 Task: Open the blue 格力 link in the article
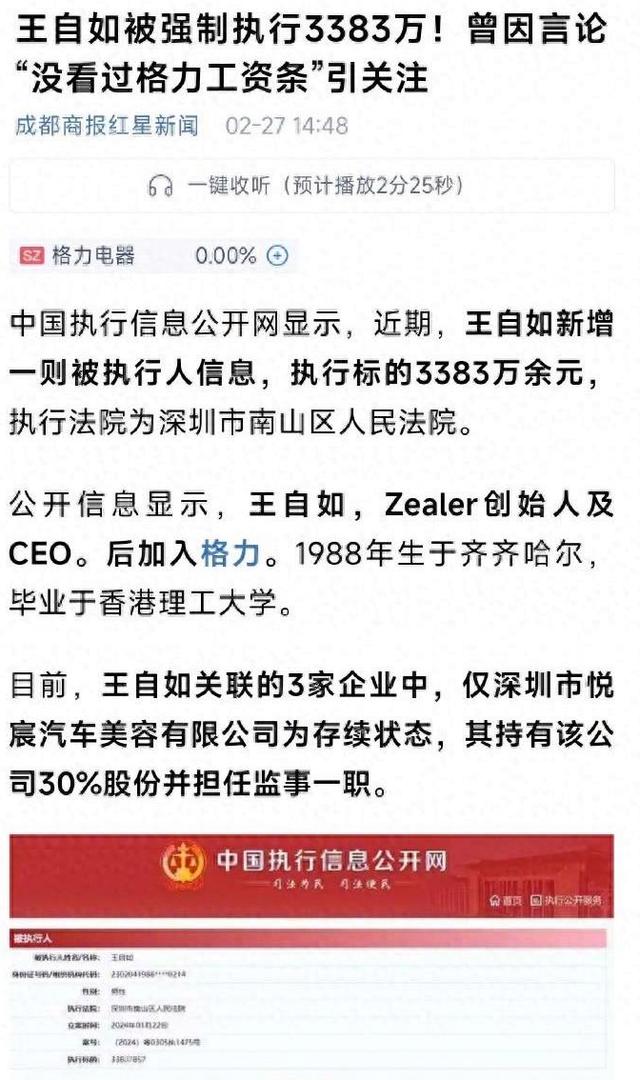(230, 554)
